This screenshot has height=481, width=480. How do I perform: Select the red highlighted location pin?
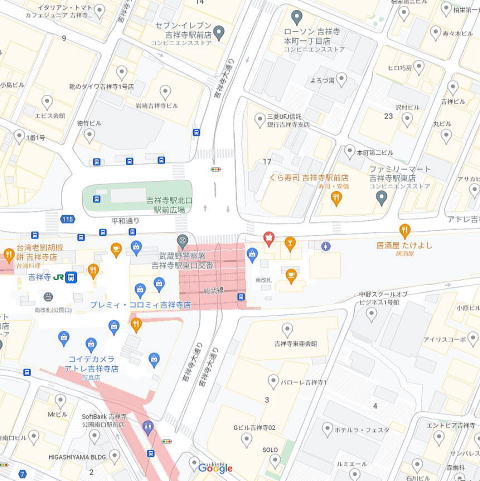(x=269, y=239)
